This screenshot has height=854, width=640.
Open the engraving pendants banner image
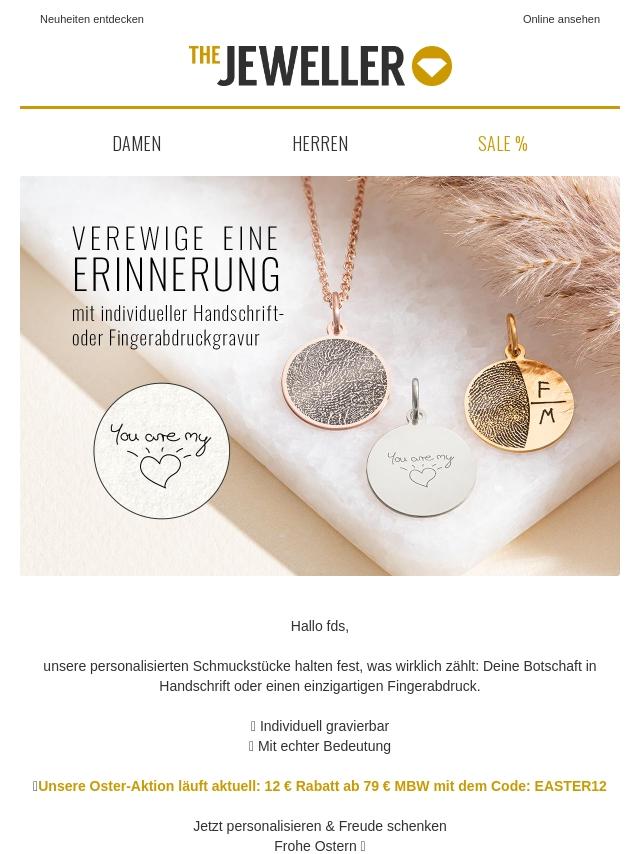click(320, 376)
